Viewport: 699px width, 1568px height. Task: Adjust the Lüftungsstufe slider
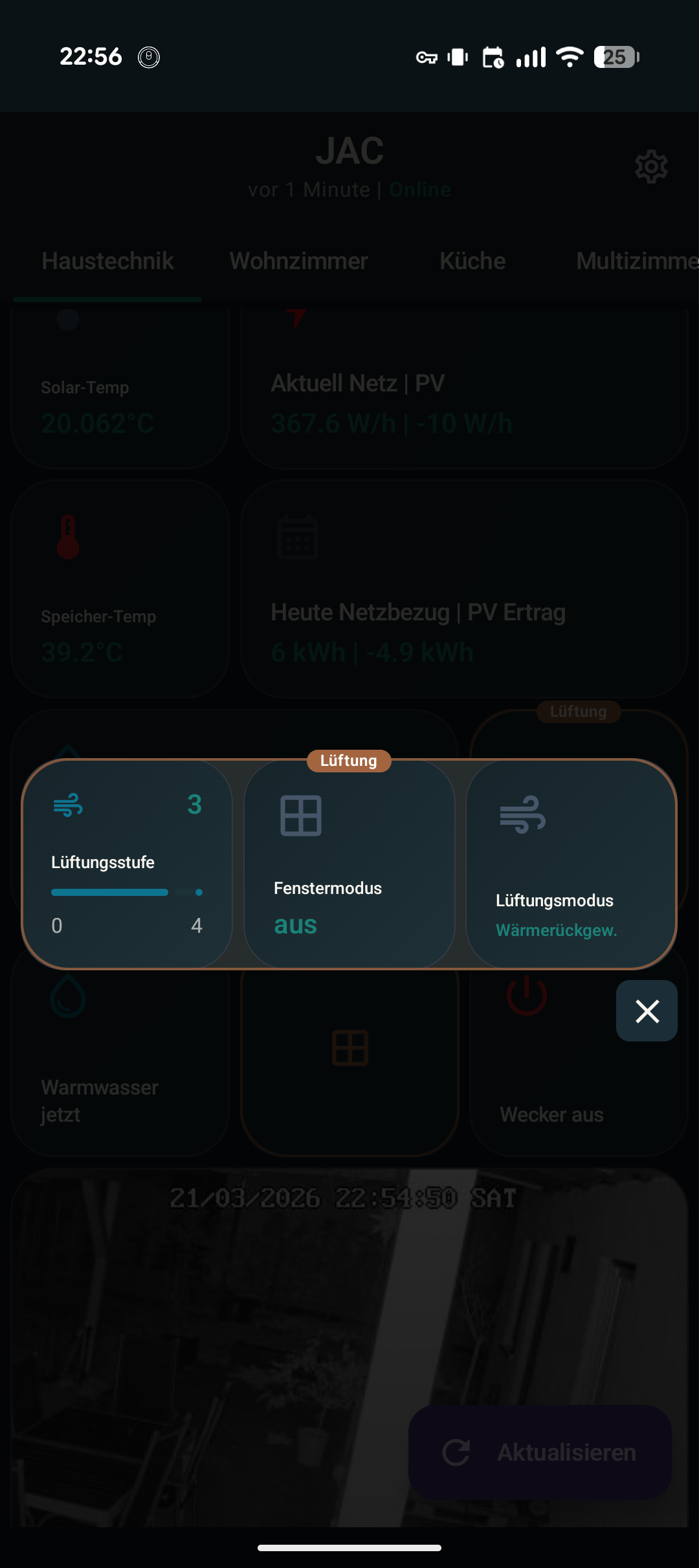(127, 893)
